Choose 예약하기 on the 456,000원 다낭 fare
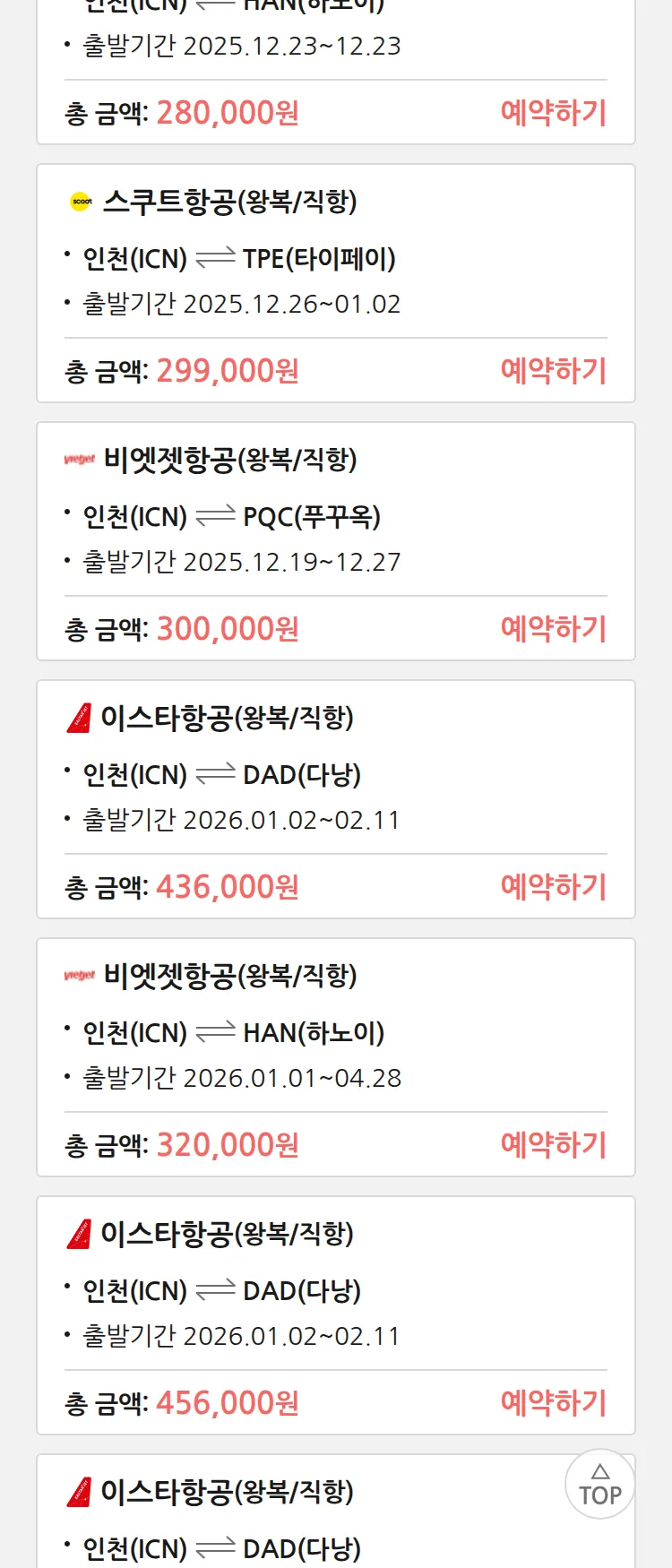672x1568 pixels. pos(553,1403)
